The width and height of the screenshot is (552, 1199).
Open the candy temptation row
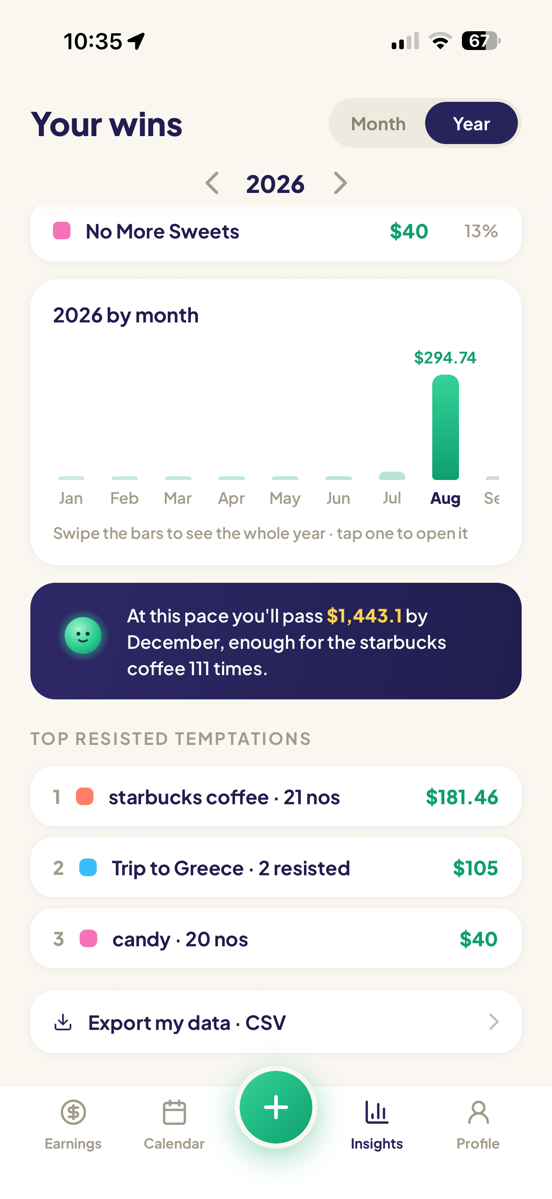276,939
